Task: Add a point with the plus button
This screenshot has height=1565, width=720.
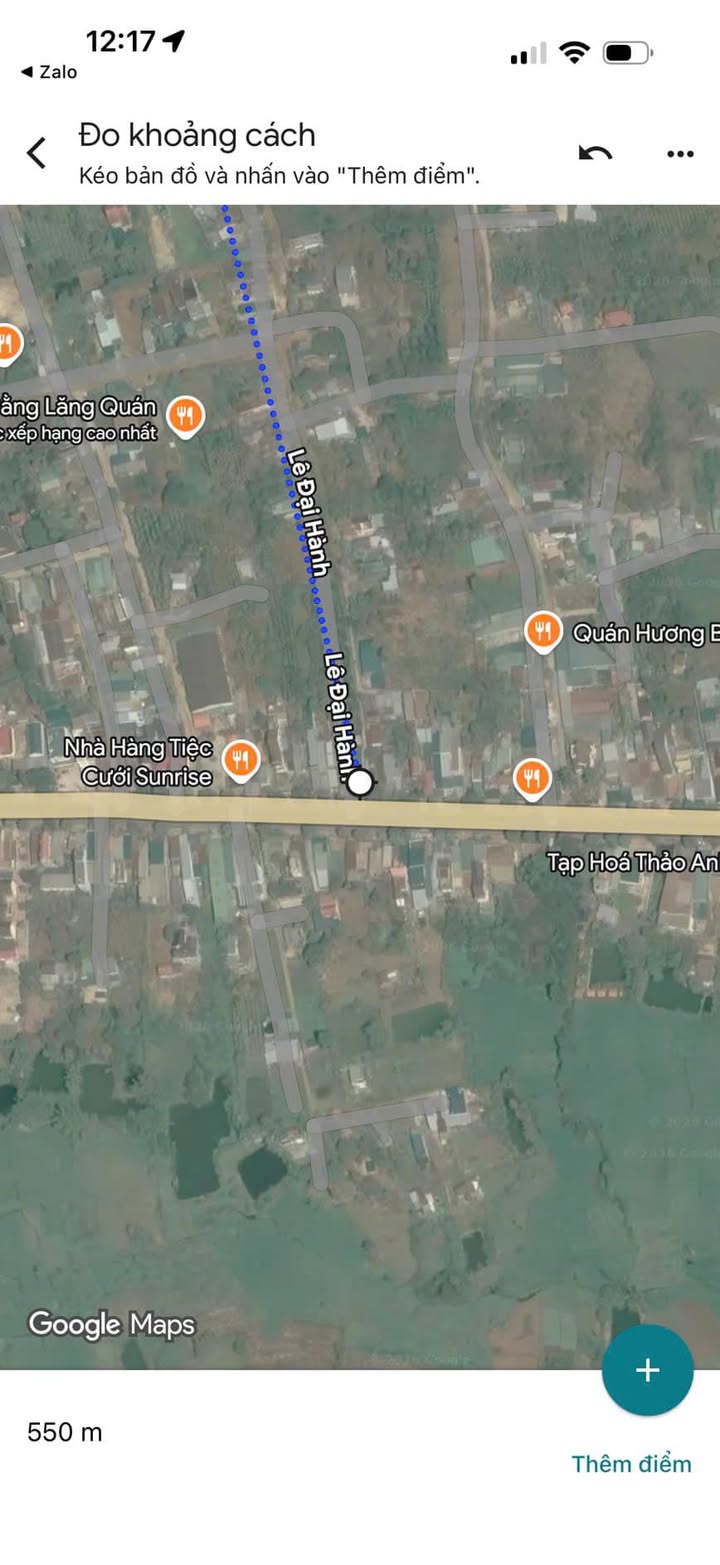Action: 647,1369
